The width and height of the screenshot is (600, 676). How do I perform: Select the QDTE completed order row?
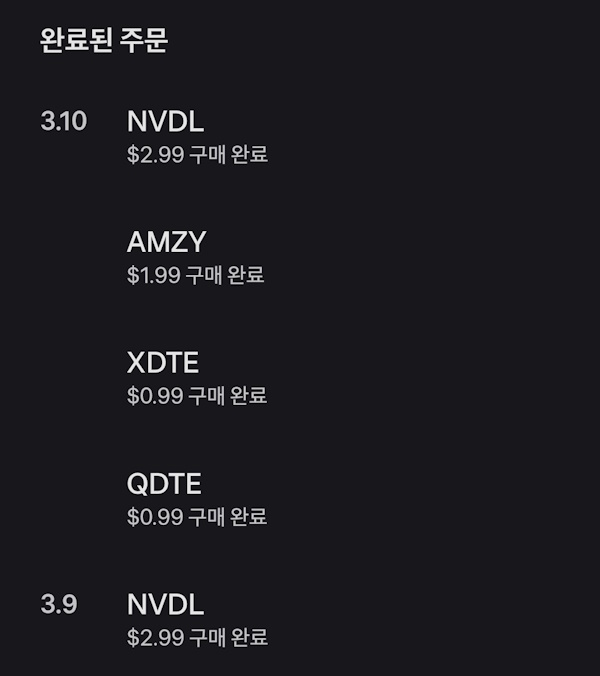click(197, 499)
